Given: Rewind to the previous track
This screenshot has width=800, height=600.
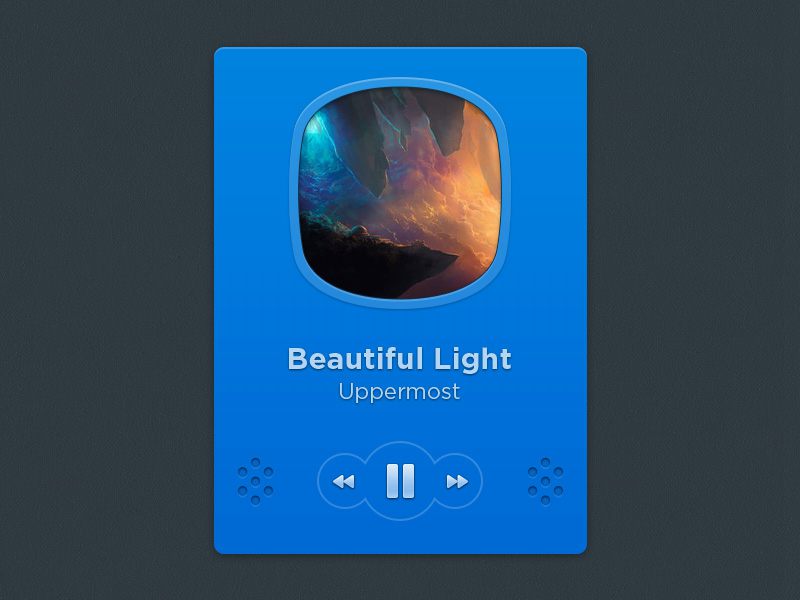Looking at the screenshot, I should (343, 482).
